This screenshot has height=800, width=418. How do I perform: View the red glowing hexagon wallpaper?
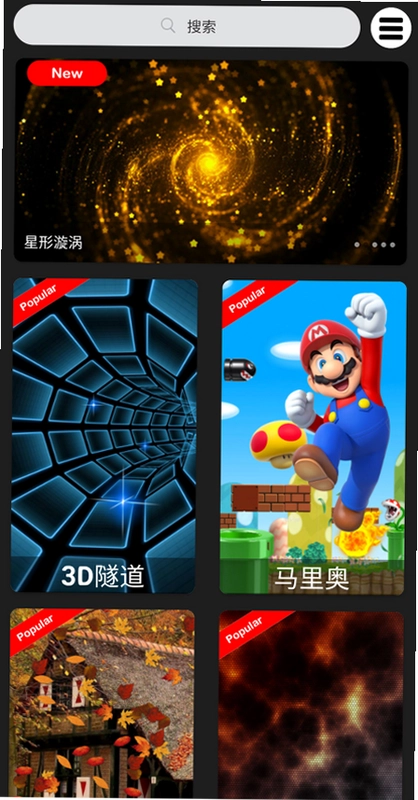[x=311, y=705]
